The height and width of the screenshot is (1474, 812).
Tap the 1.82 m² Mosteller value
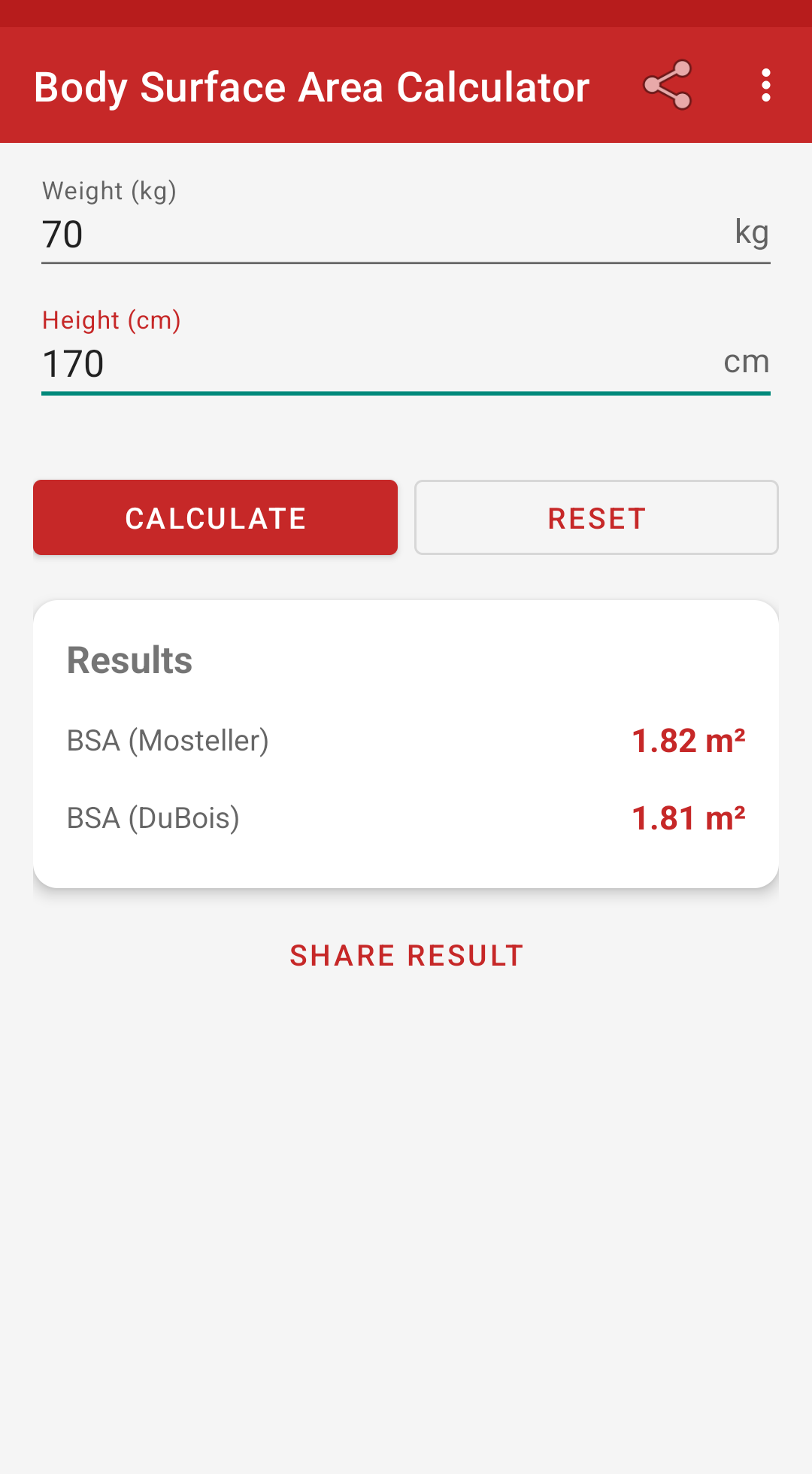pyautogui.click(x=688, y=740)
